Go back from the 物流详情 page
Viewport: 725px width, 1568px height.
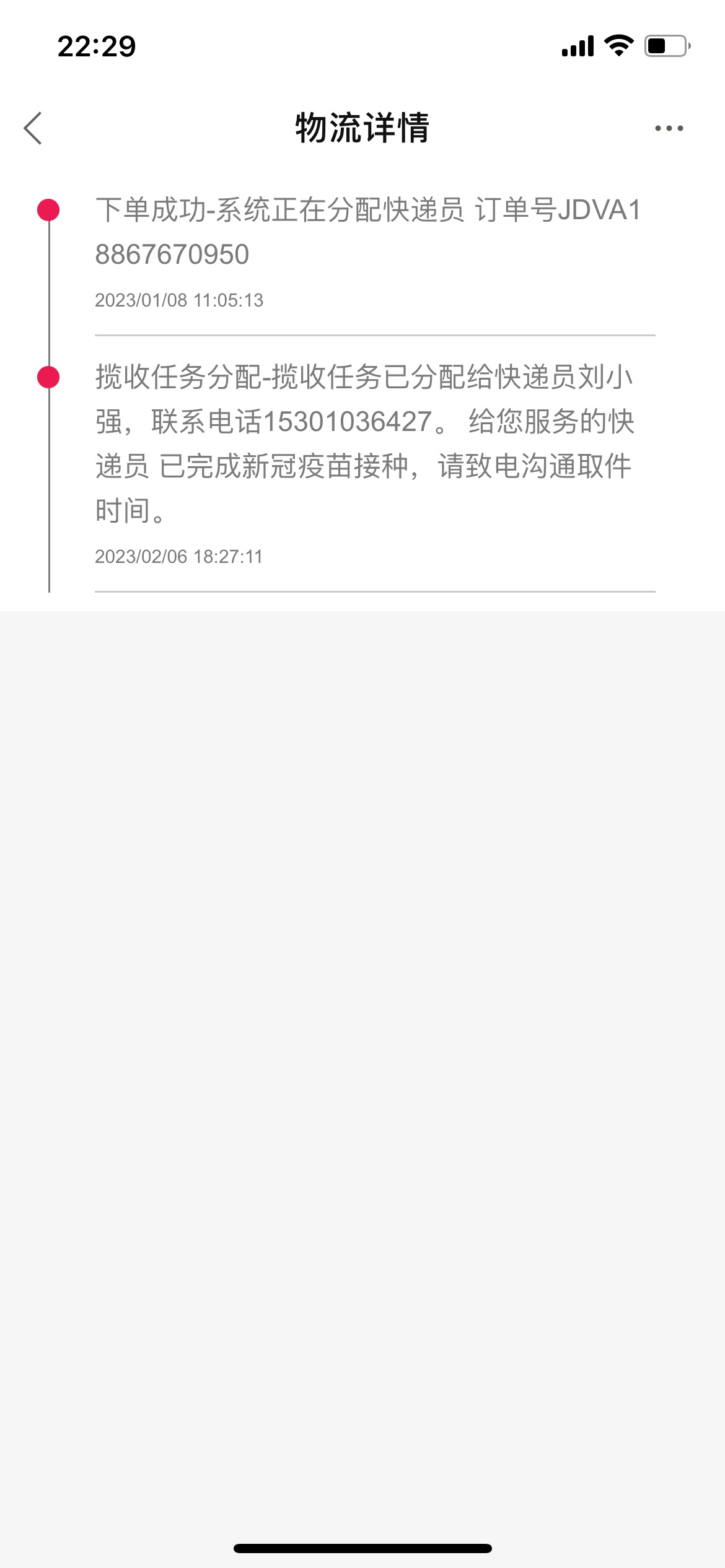click(33, 128)
